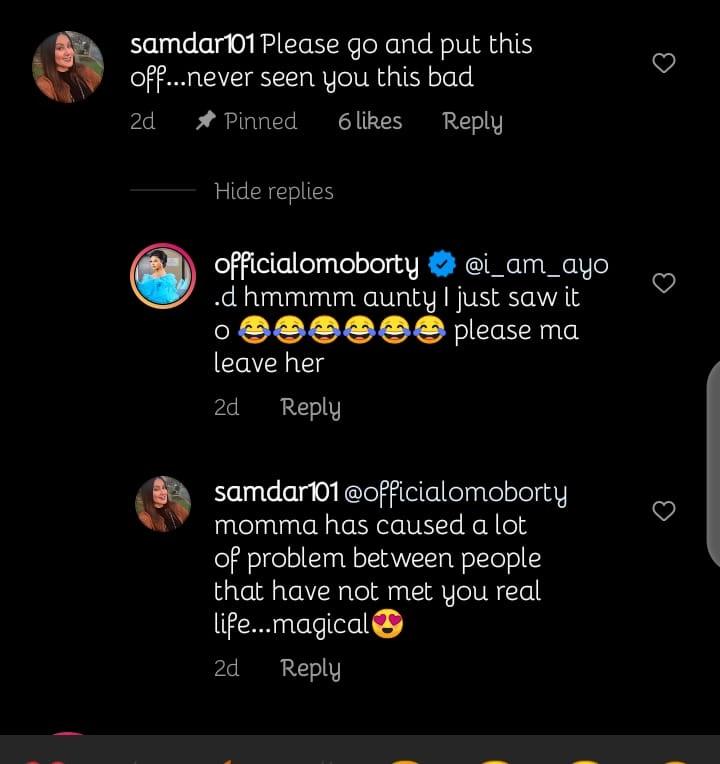Screen dimensions: 720x764
Task: Open officialomoborty's profile via their username
Action: point(313,264)
